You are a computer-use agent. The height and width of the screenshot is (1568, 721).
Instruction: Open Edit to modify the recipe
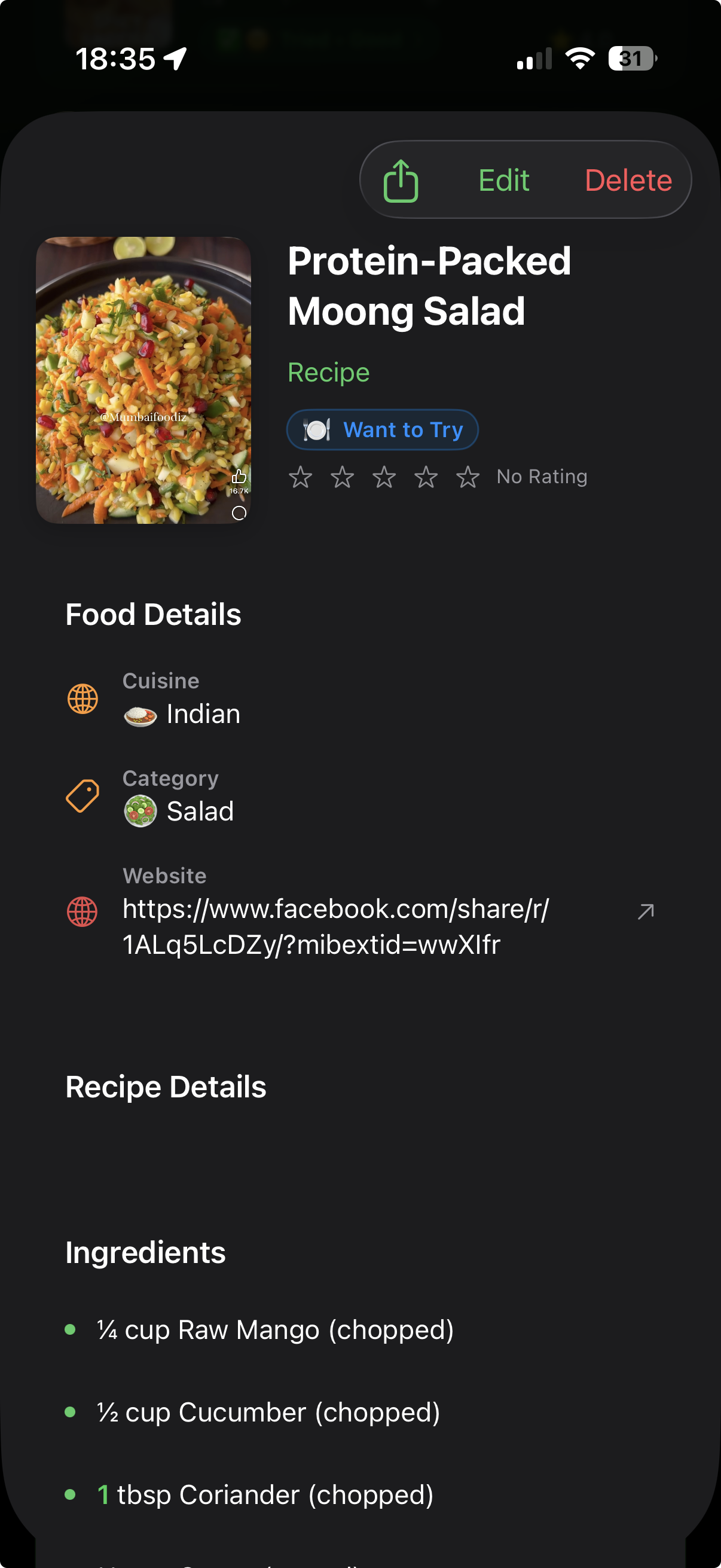(x=503, y=179)
